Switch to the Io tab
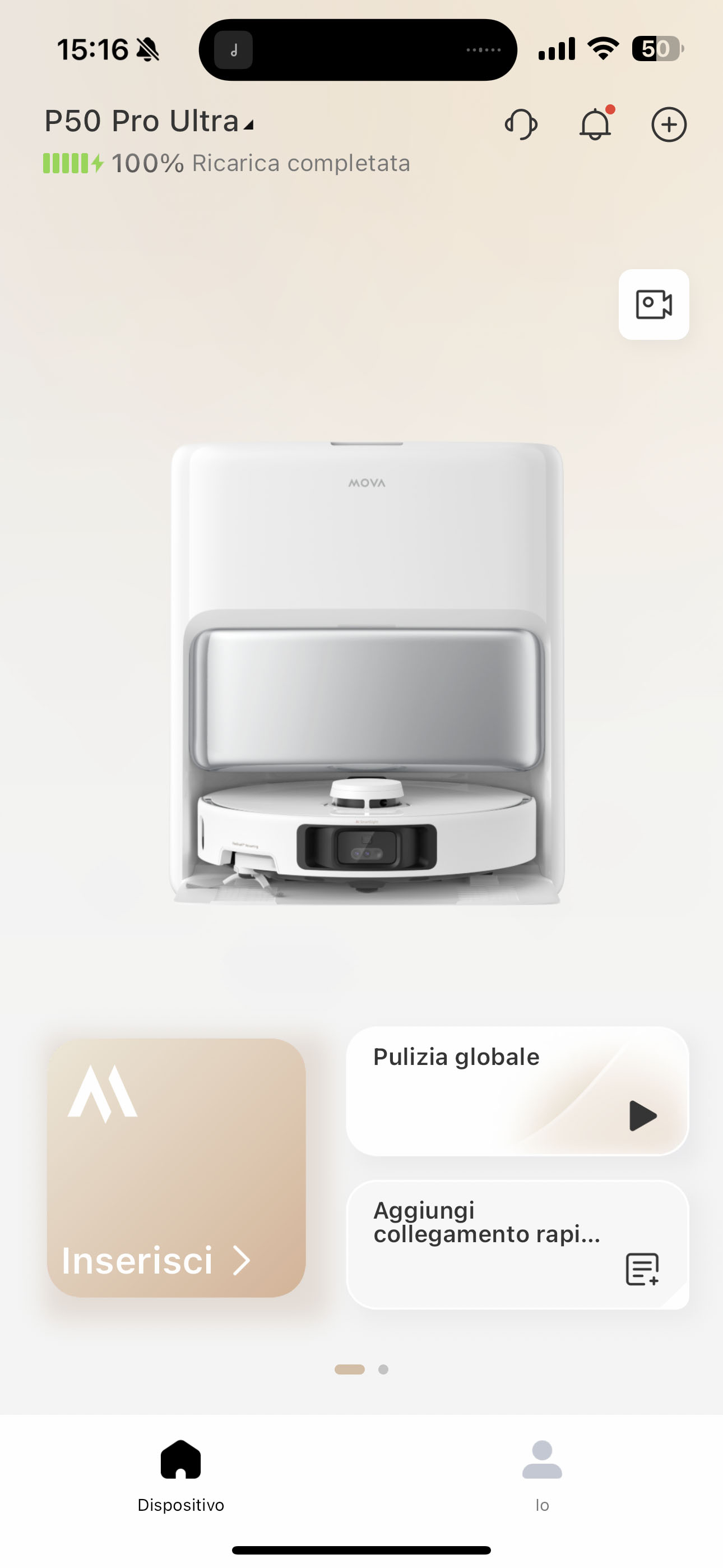Image resolution: width=723 pixels, height=1568 pixels. click(543, 1475)
